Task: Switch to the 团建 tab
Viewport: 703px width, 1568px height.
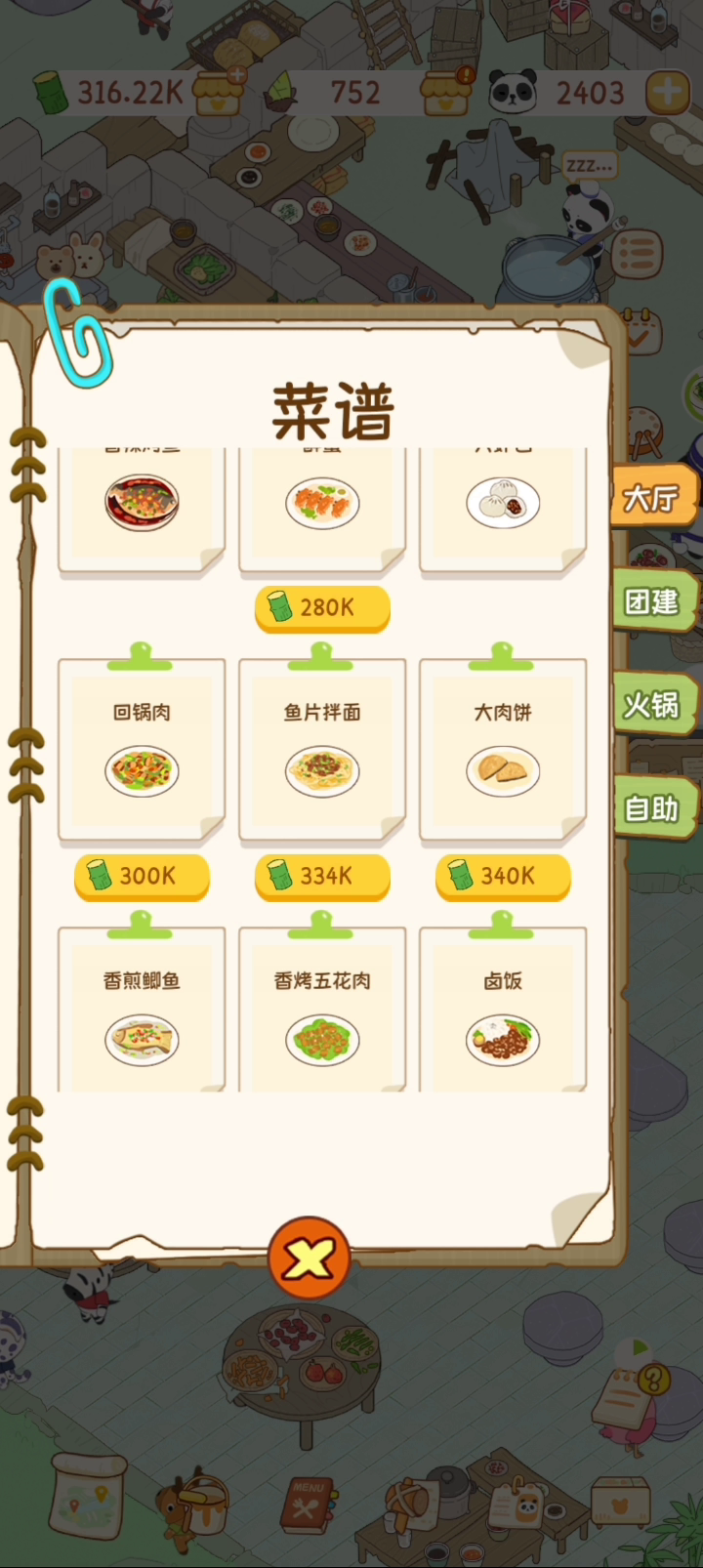Action: (x=653, y=600)
